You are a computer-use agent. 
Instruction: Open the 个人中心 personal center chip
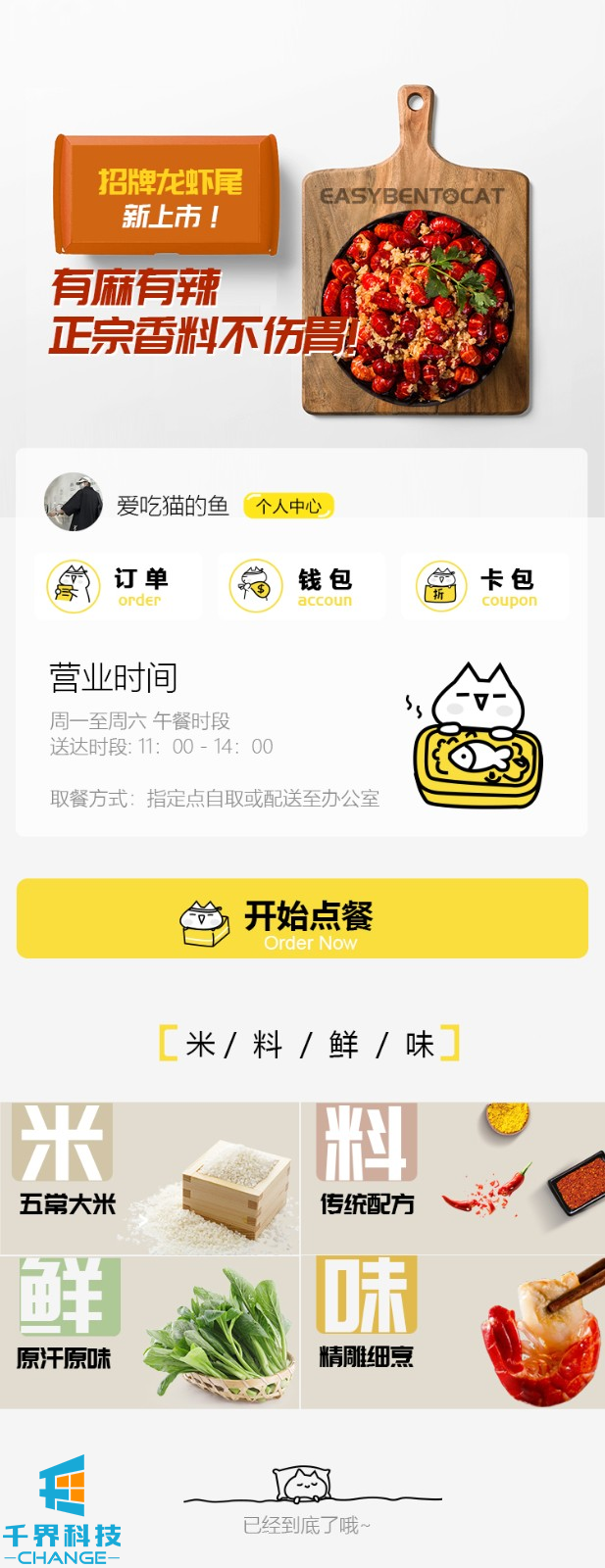[288, 506]
